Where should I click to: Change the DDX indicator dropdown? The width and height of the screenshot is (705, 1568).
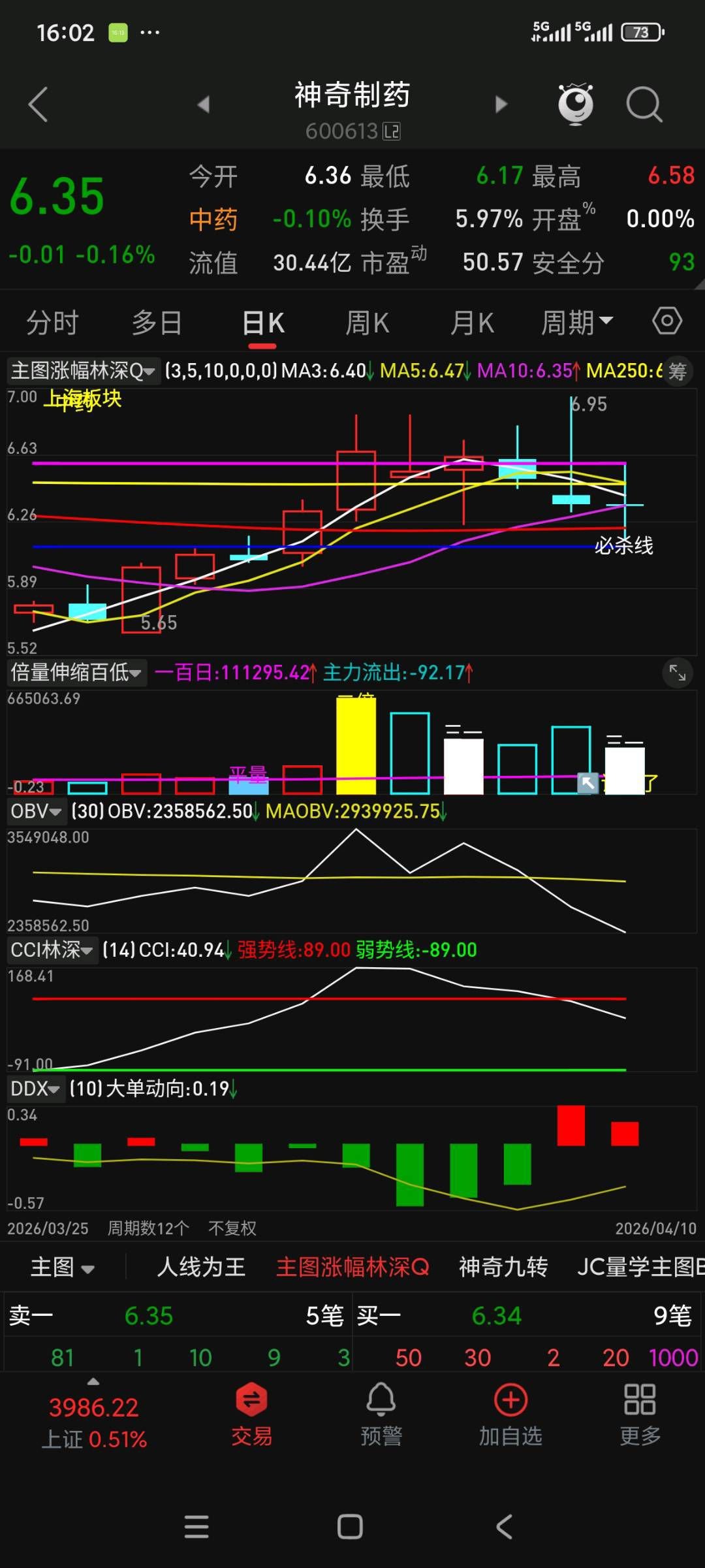pyautogui.click(x=35, y=1089)
